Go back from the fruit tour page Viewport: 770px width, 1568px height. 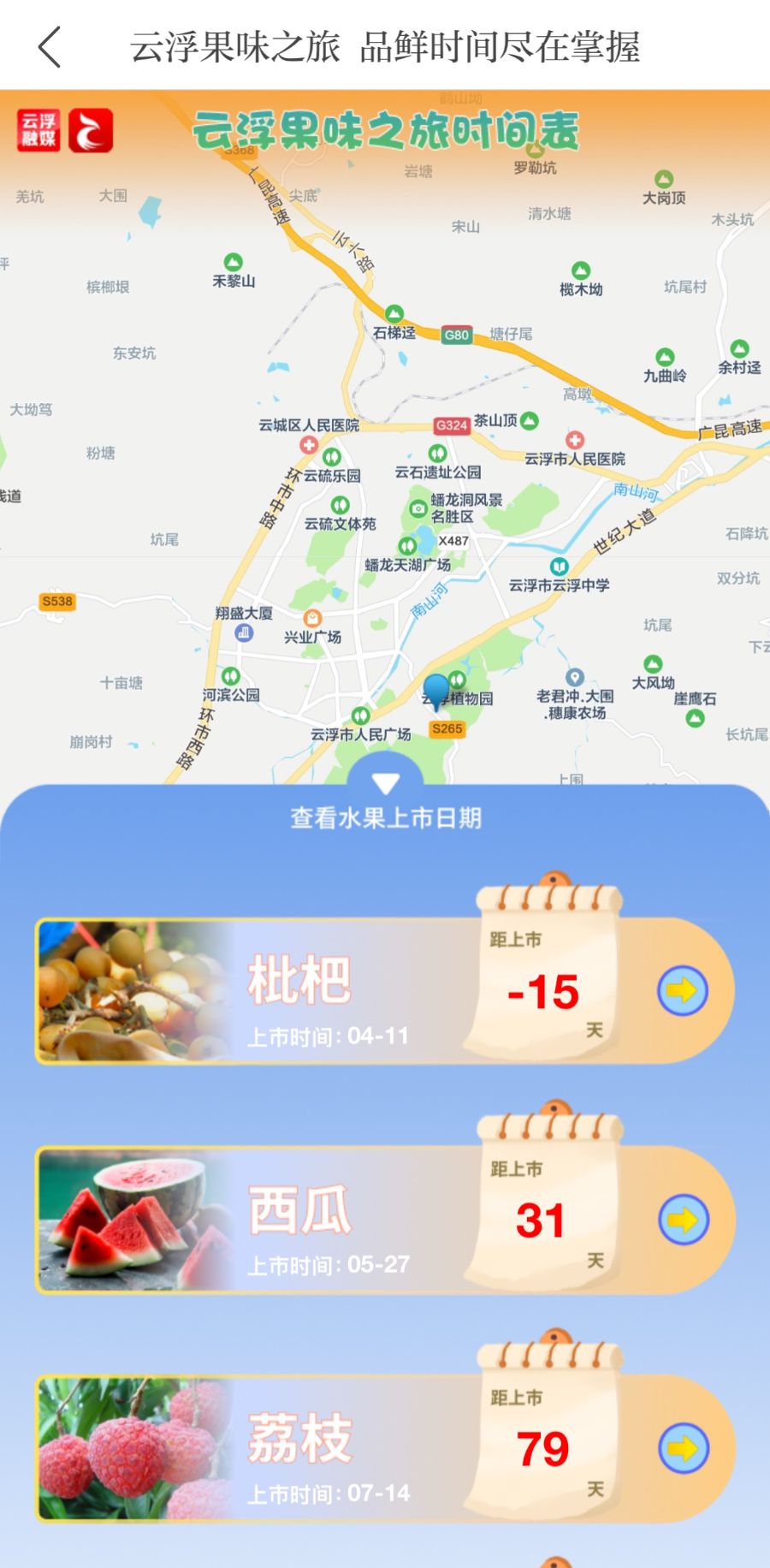(50, 47)
